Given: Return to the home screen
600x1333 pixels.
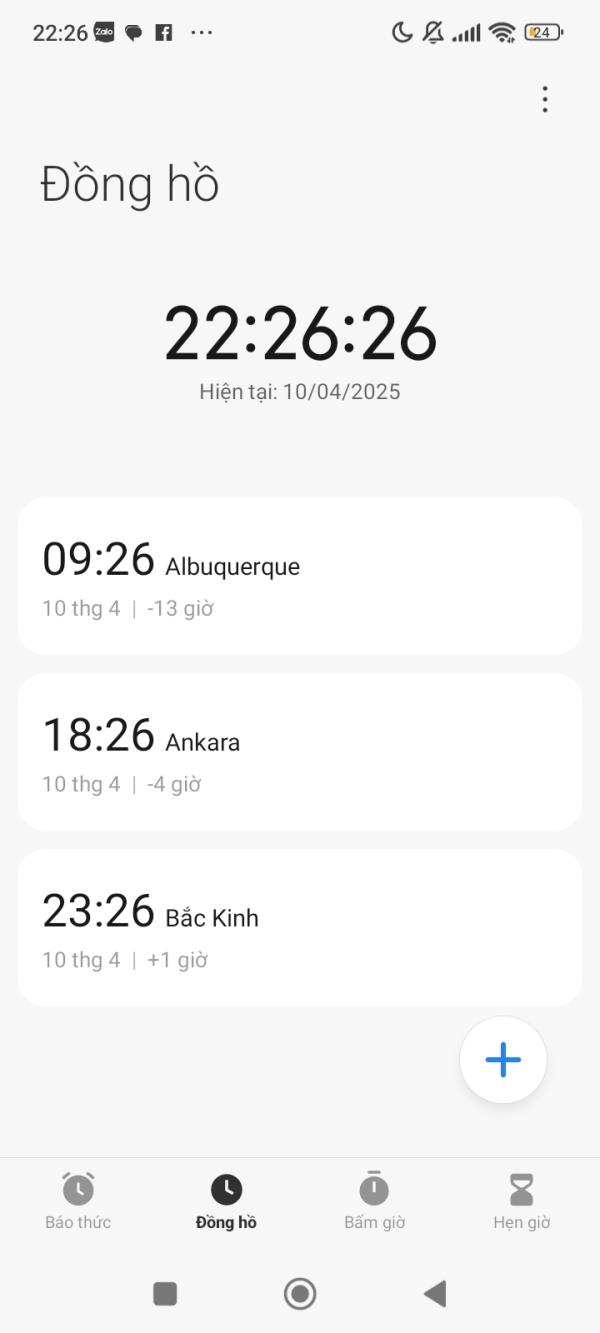Looking at the screenshot, I should 300,1293.
